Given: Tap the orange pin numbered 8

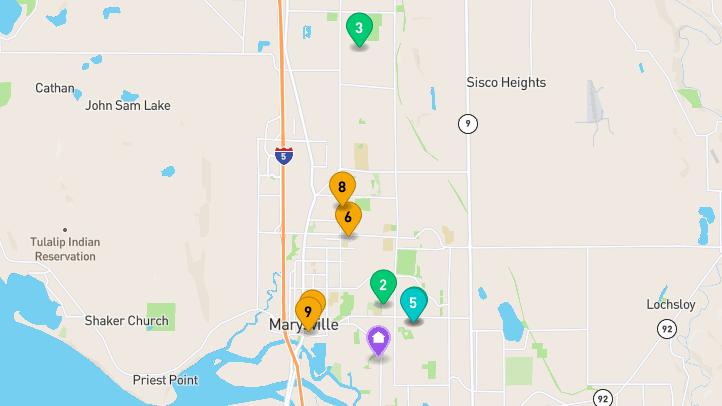Looking at the screenshot, I should click(x=342, y=187).
